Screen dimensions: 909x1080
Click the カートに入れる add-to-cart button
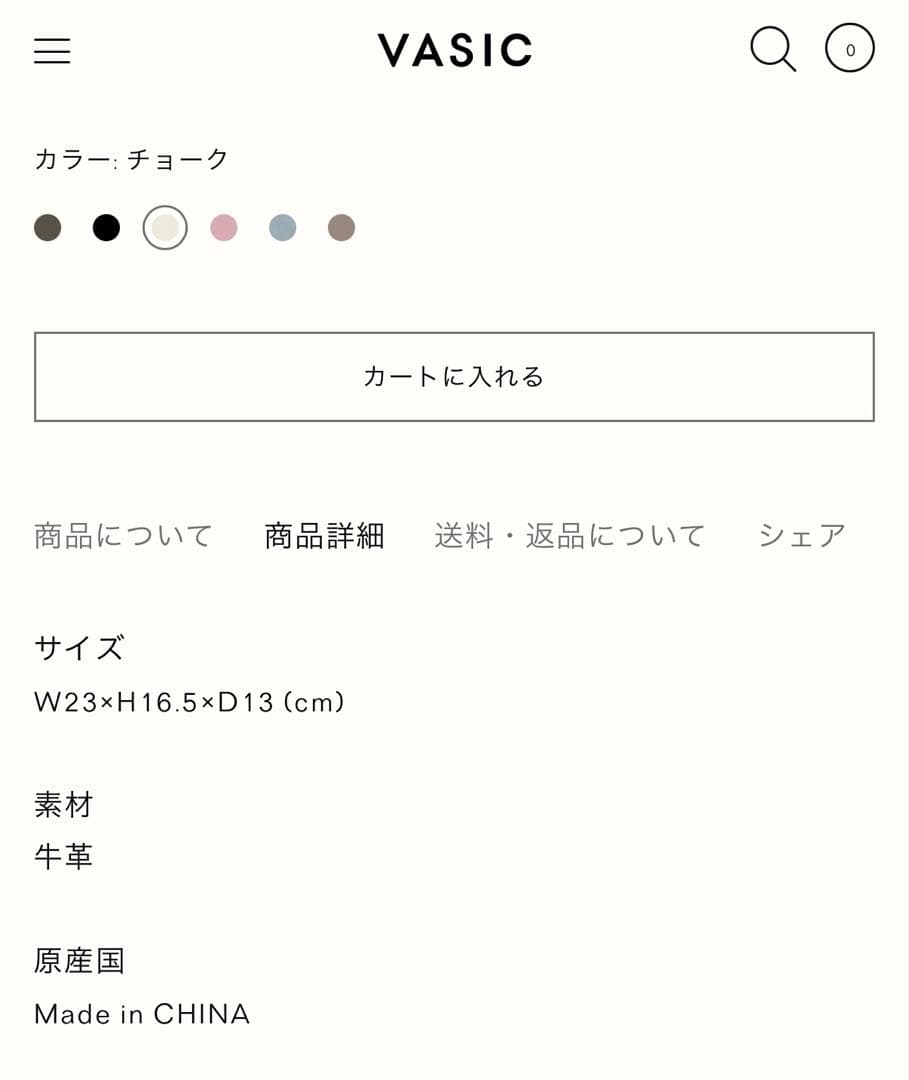click(454, 376)
